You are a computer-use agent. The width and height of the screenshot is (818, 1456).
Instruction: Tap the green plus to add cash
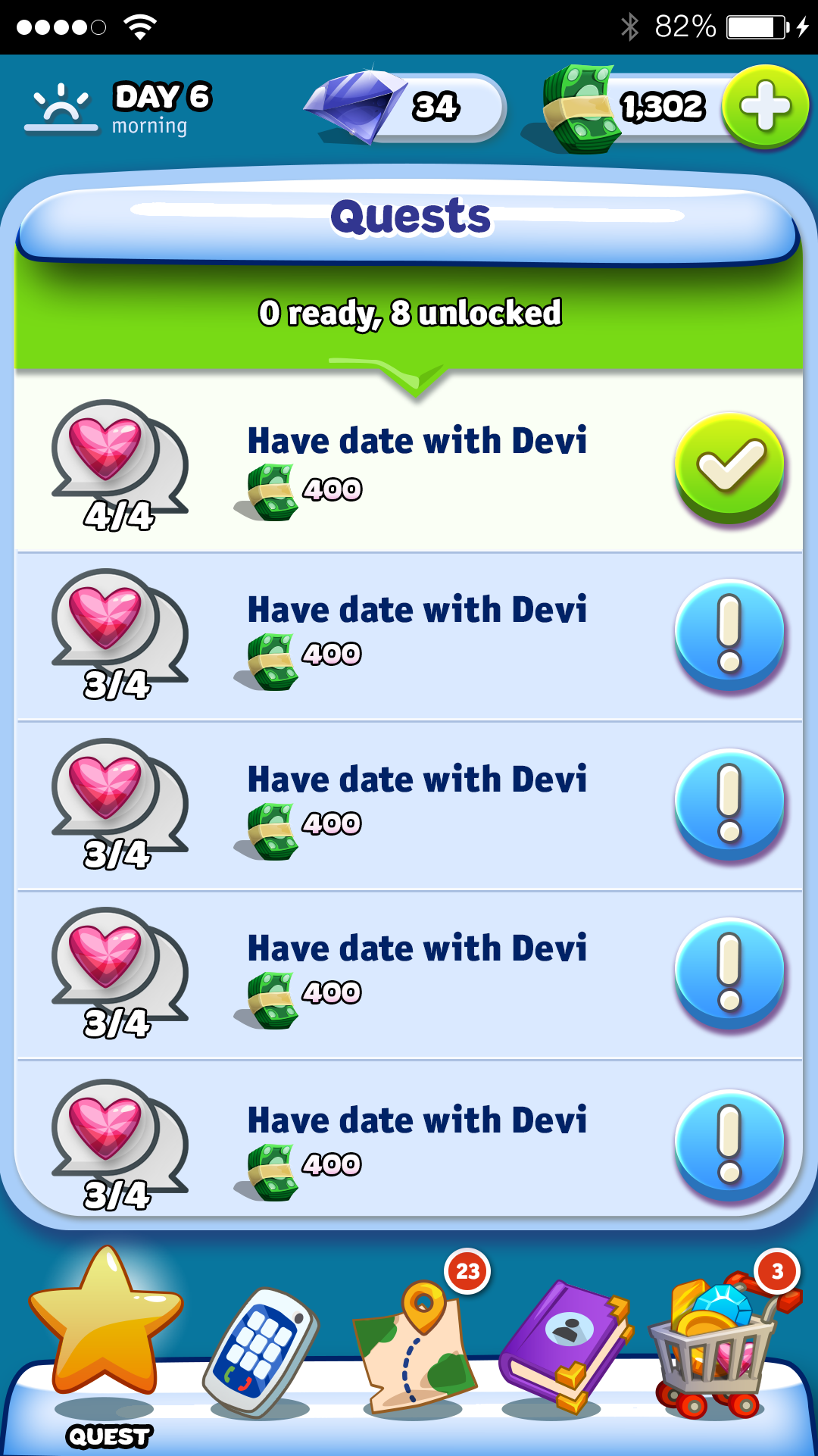(765, 107)
